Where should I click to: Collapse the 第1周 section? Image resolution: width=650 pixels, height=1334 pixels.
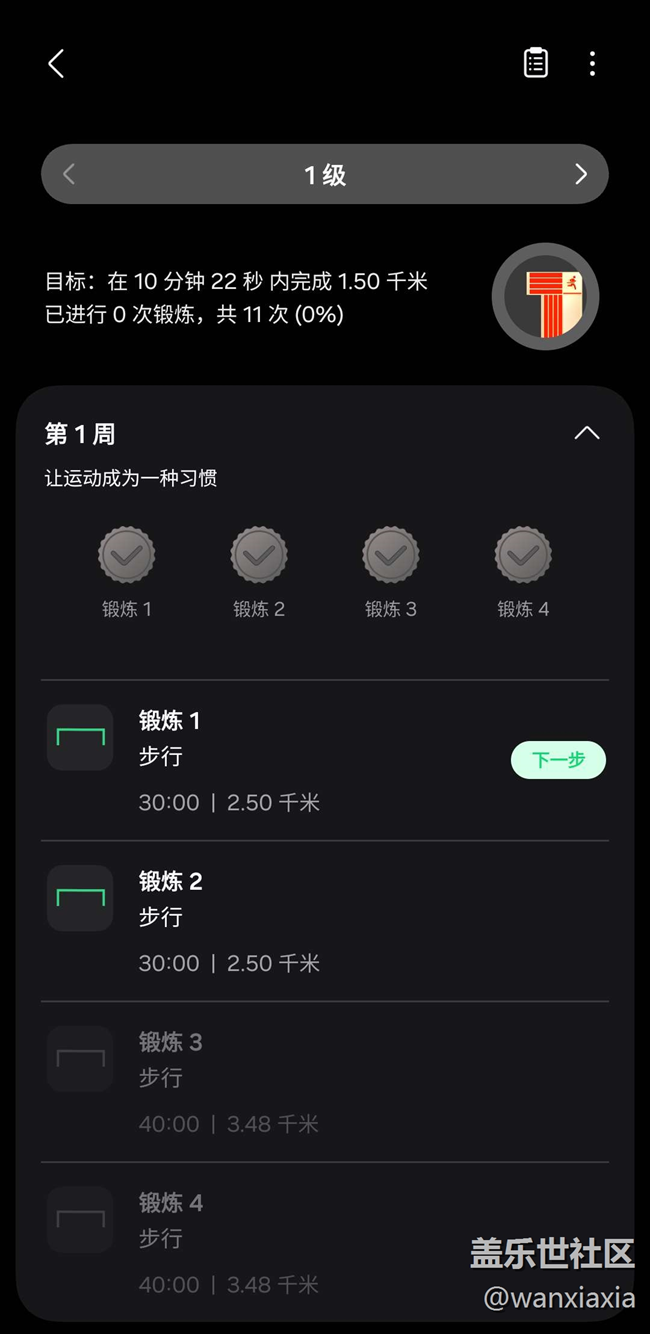(x=587, y=433)
